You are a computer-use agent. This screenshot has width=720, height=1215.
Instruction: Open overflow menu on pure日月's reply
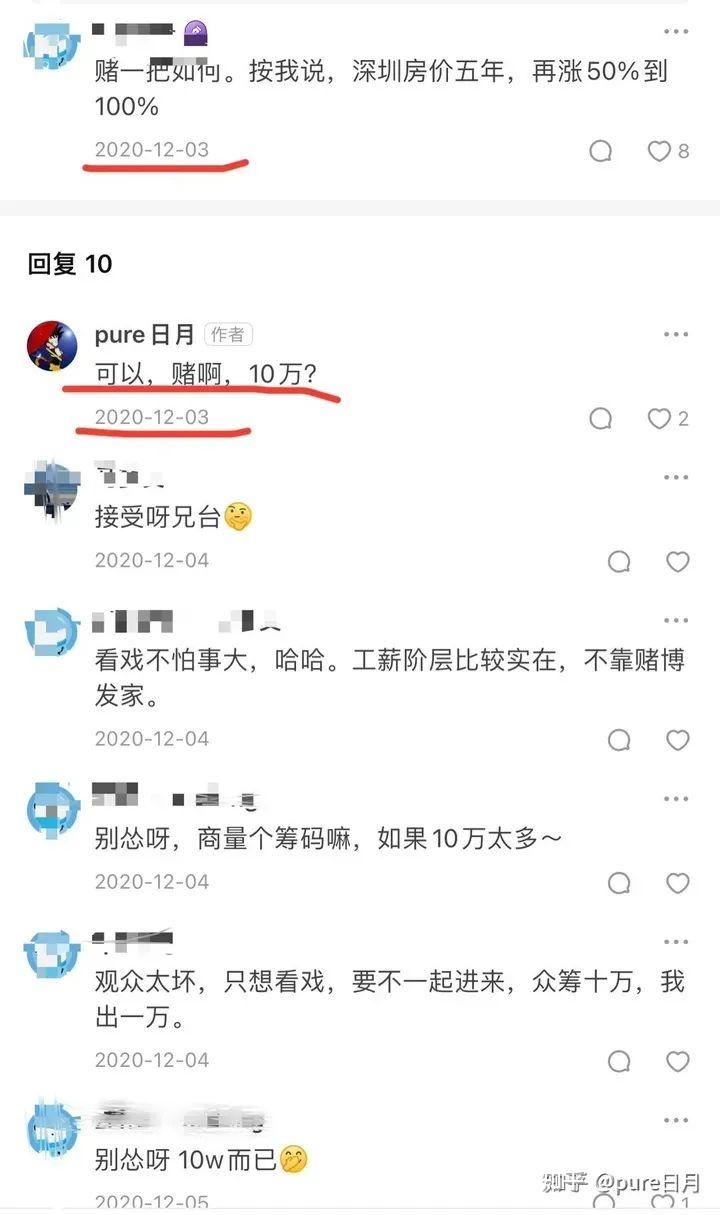[x=677, y=335]
